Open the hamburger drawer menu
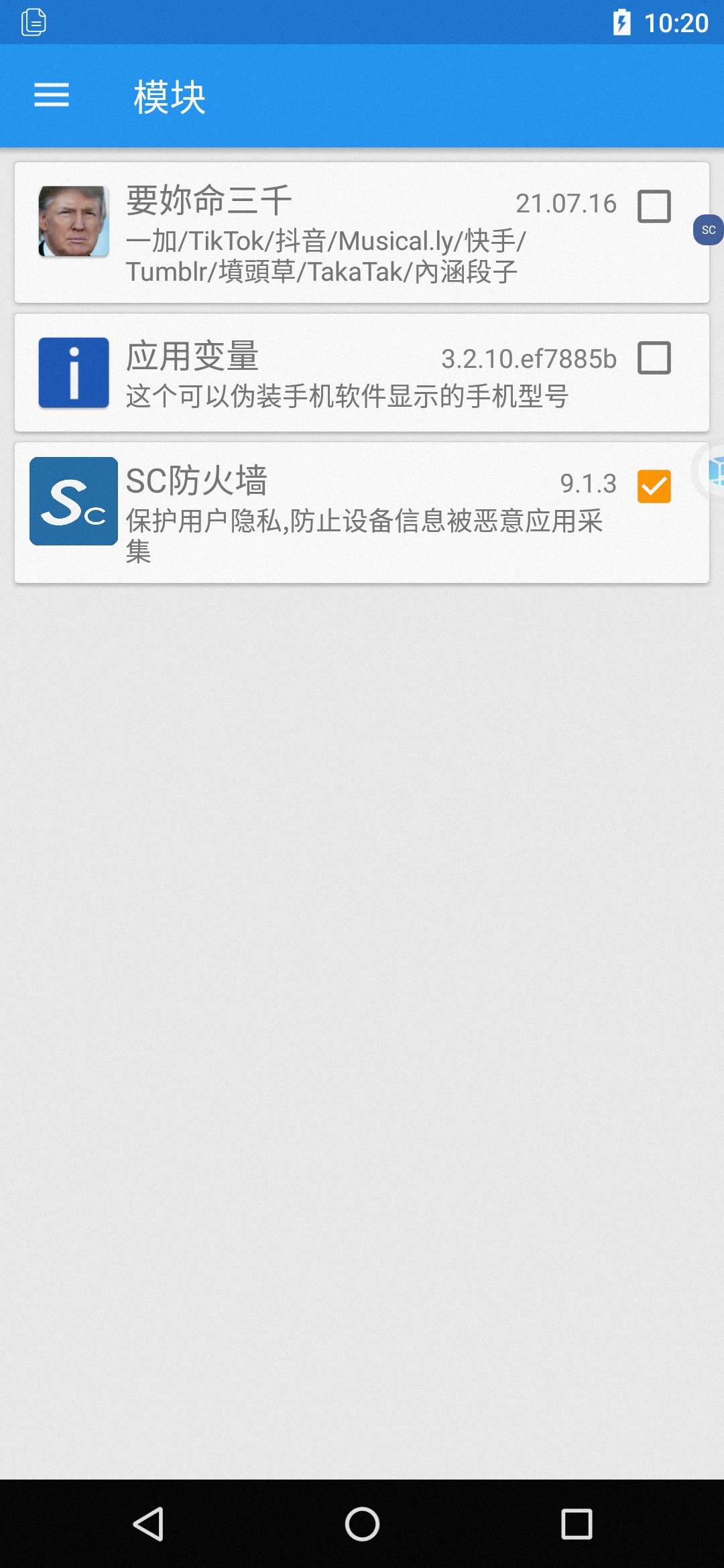 [52, 96]
